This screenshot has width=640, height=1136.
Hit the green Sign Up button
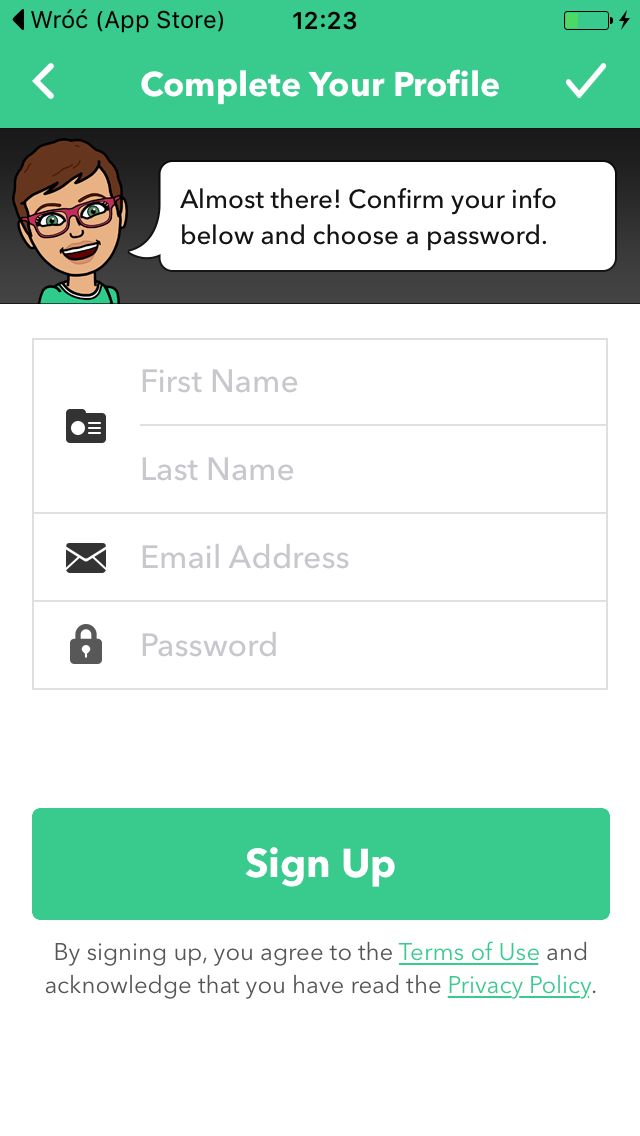coord(321,864)
